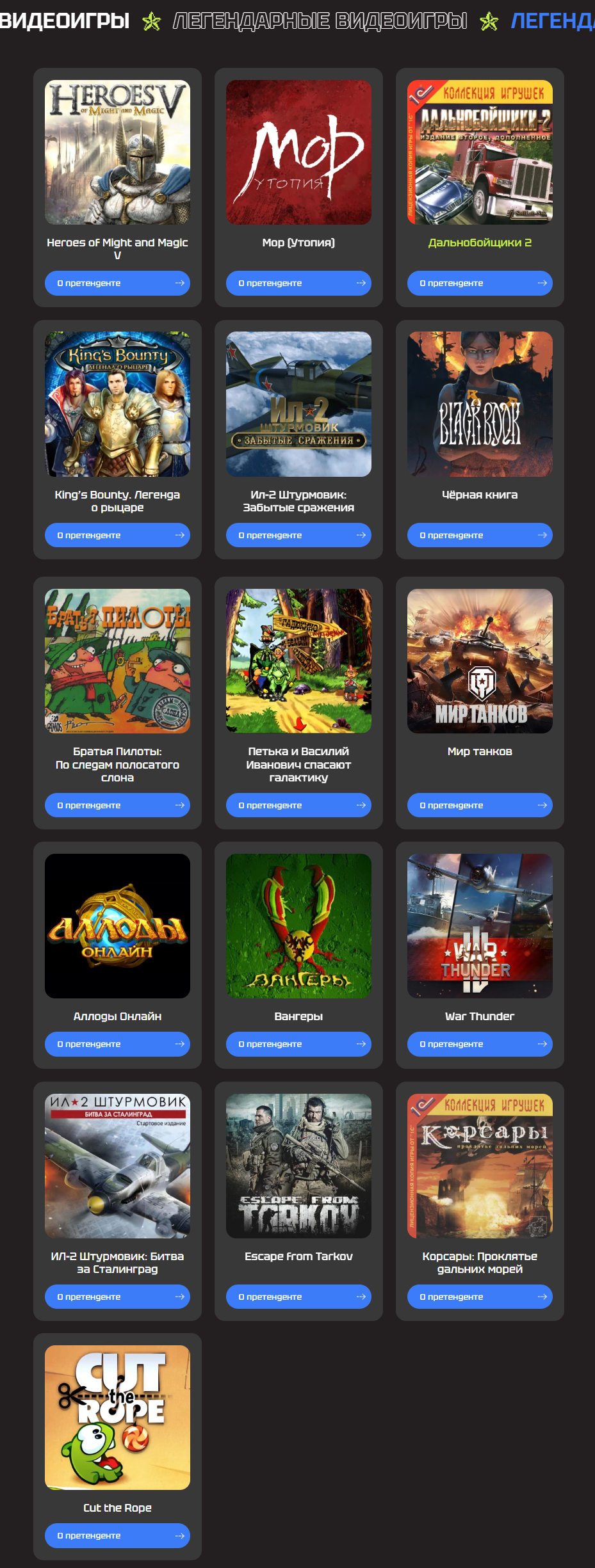Open 'О претенденте' for Вангеры
The image size is (595, 1568).
[298, 1044]
